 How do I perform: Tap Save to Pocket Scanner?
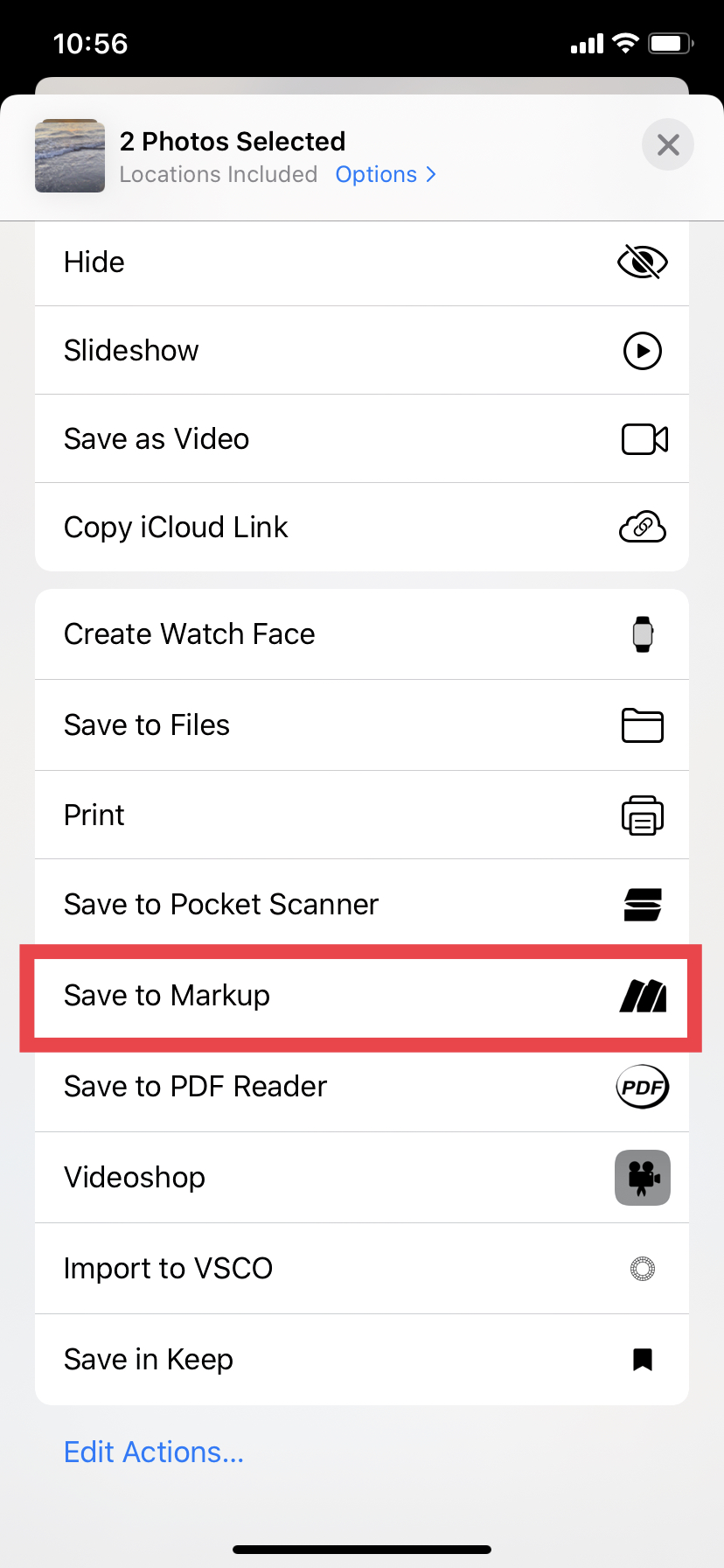361,905
